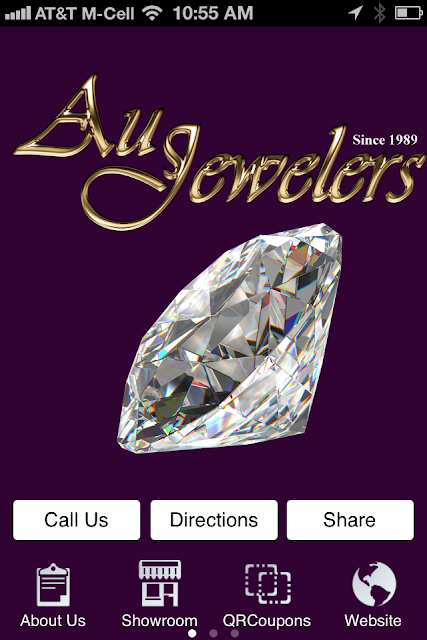Select the Share button
The width and height of the screenshot is (427, 640).
[350, 520]
